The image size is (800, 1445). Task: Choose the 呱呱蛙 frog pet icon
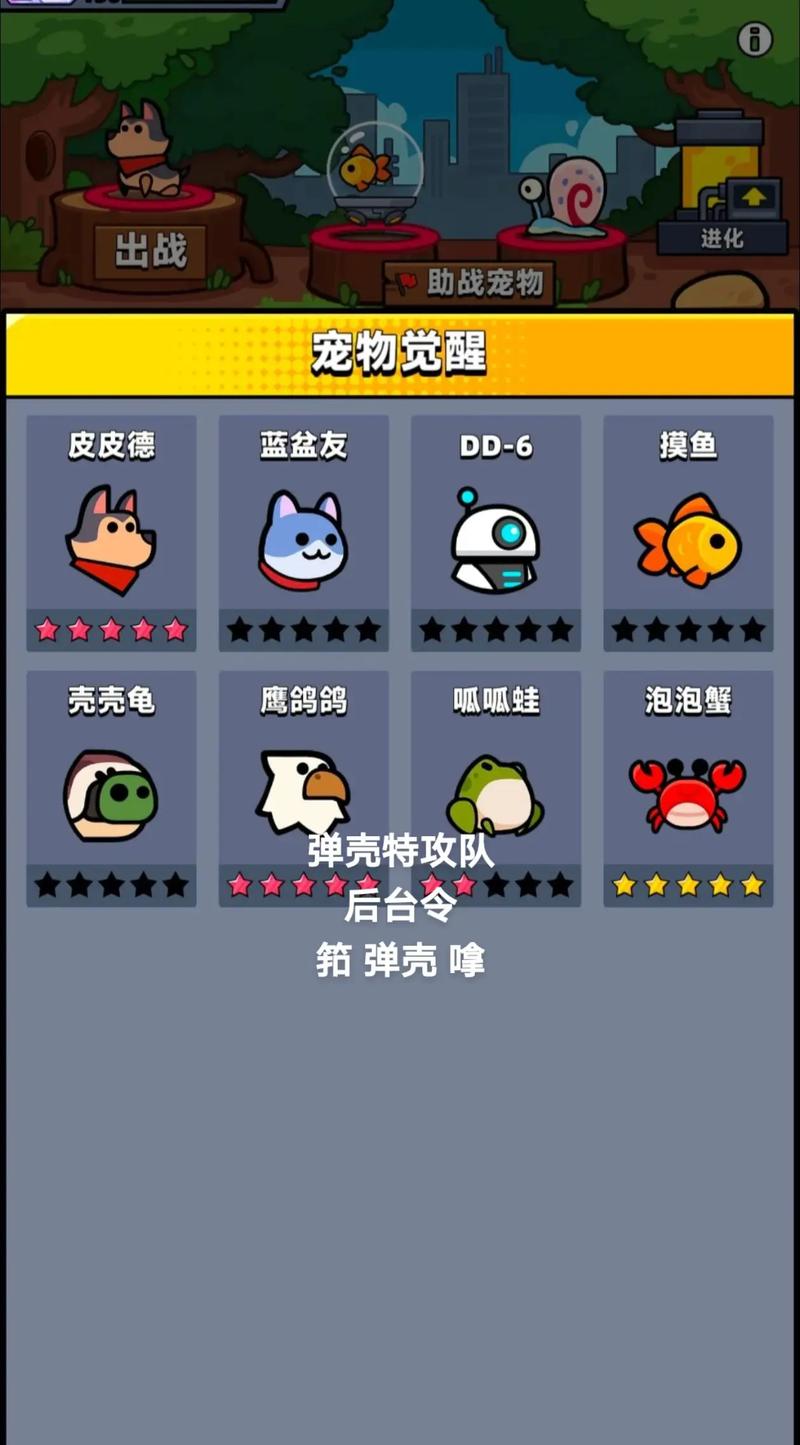click(495, 792)
